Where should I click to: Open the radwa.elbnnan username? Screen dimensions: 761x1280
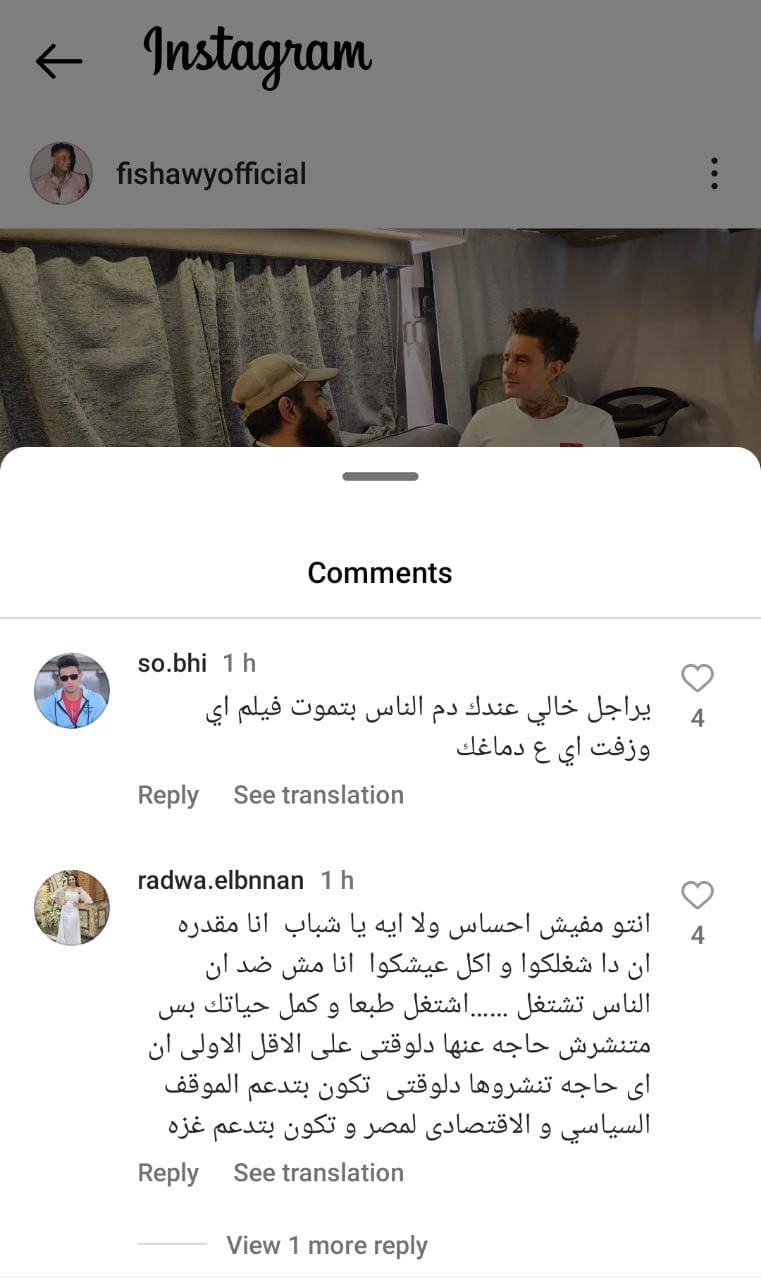coord(220,880)
